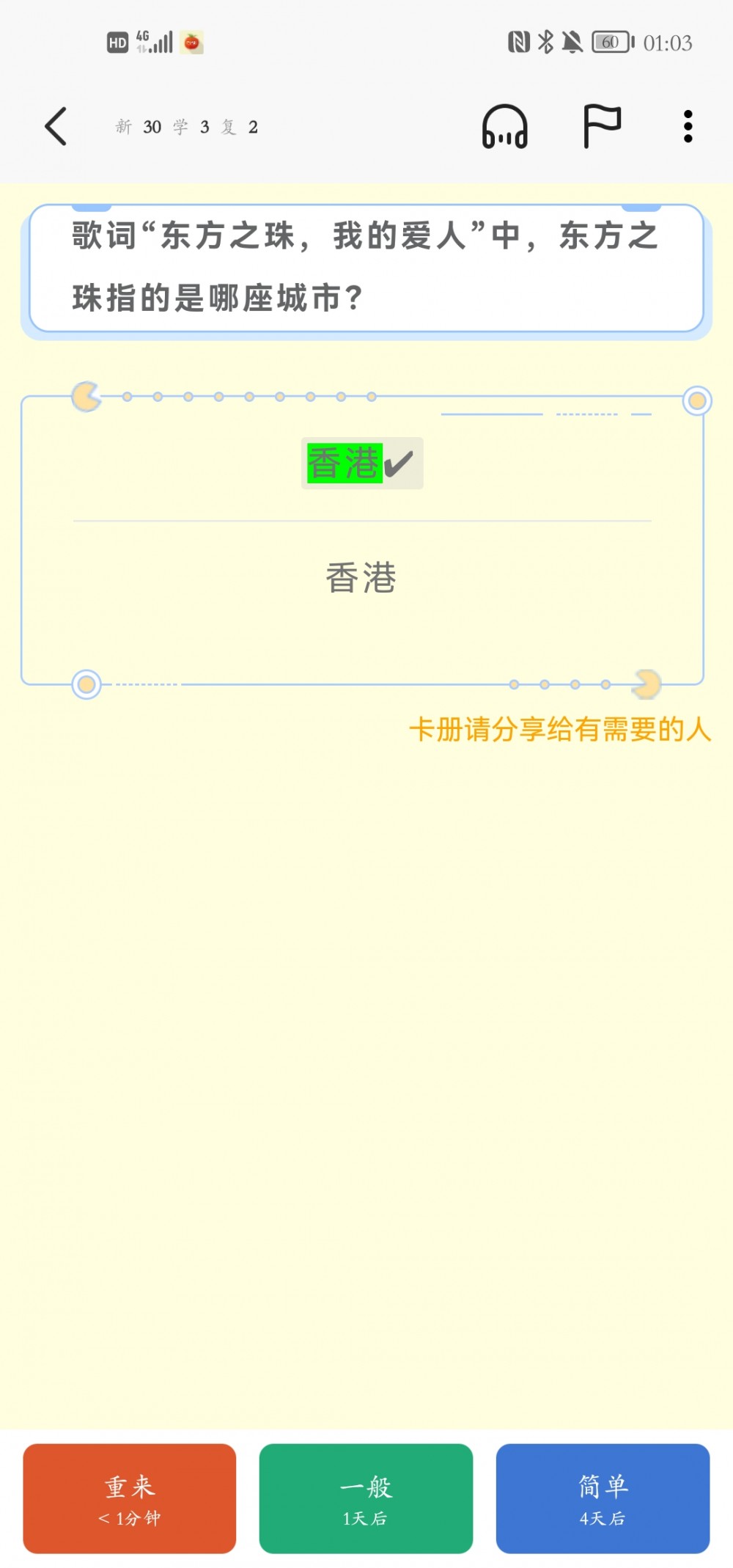Rate the card as 简单 (easy)

pyautogui.click(x=603, y=1498)
